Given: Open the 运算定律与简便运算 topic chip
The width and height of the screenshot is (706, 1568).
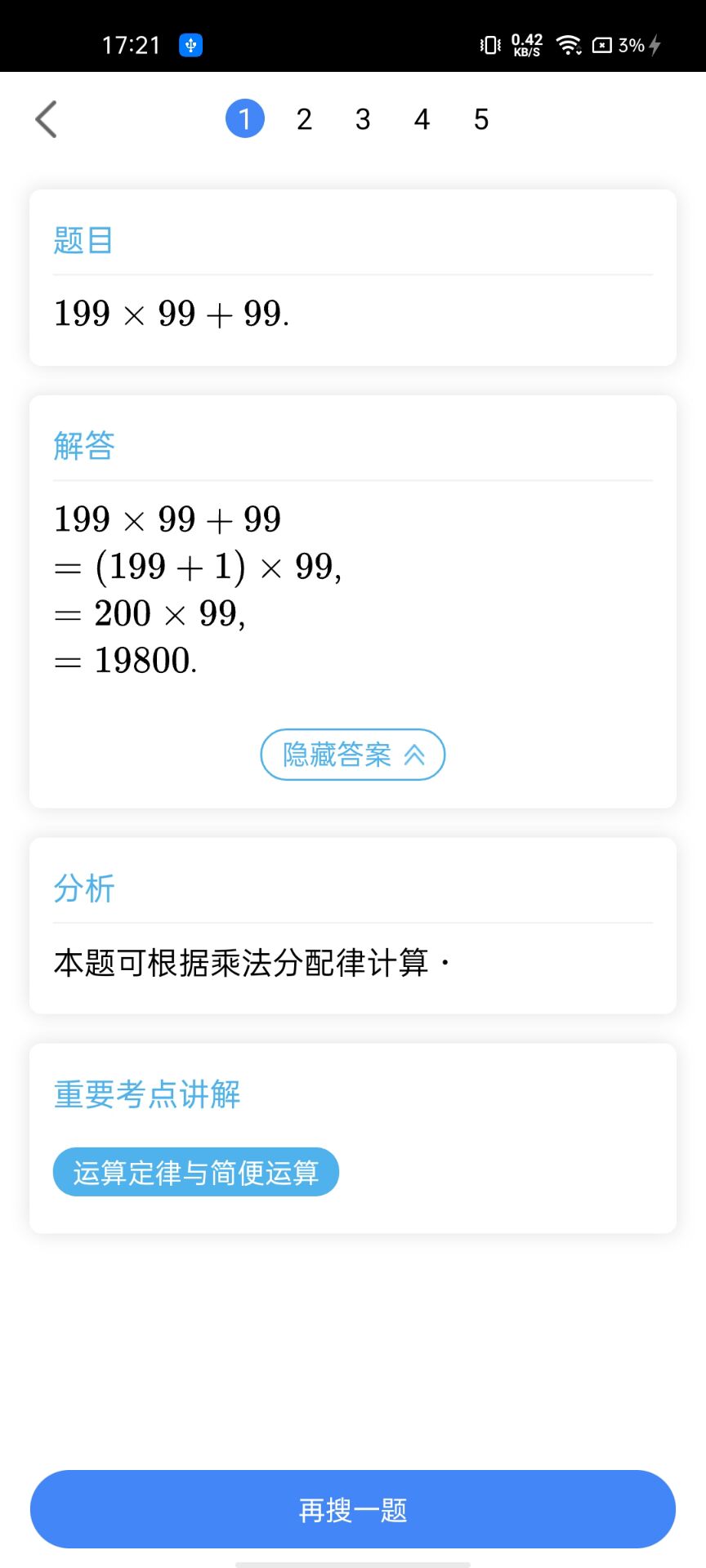Looking at the screenshot, I should [196, 1172].
